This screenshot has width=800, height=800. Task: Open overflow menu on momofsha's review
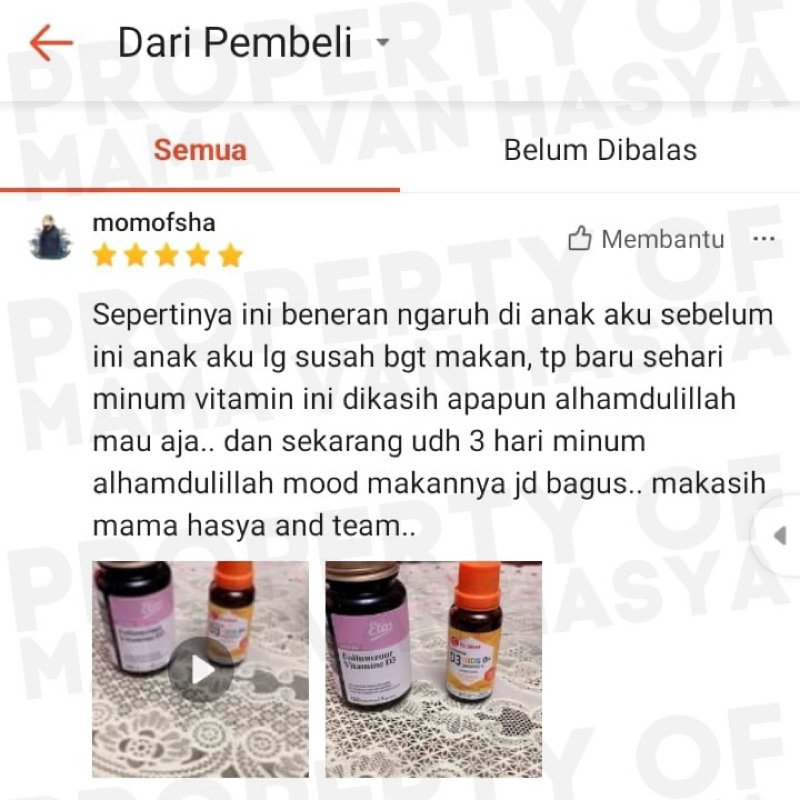click(763, 239)
